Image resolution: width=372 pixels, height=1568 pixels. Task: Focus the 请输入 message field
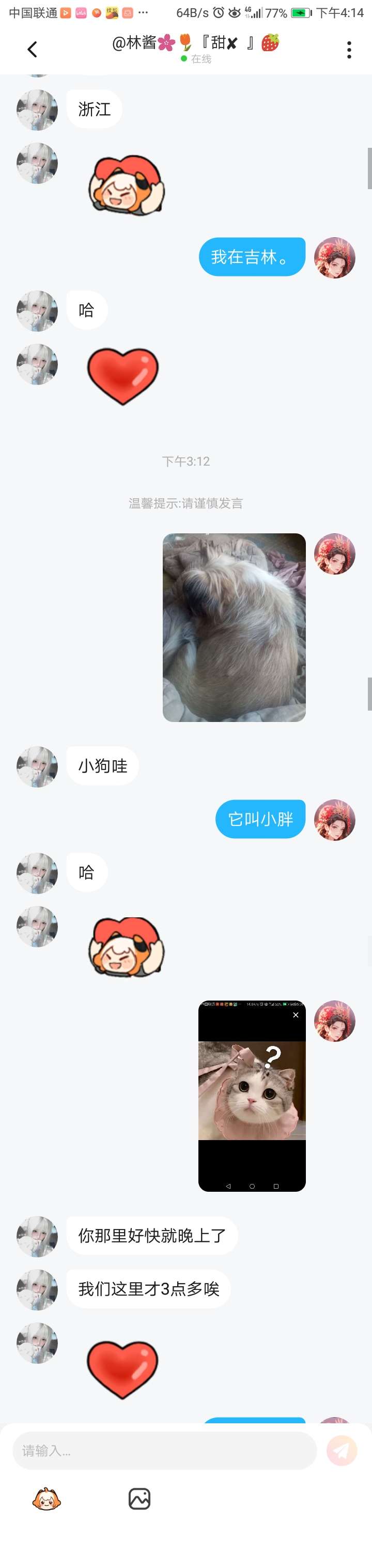(x=164, y=1451)
